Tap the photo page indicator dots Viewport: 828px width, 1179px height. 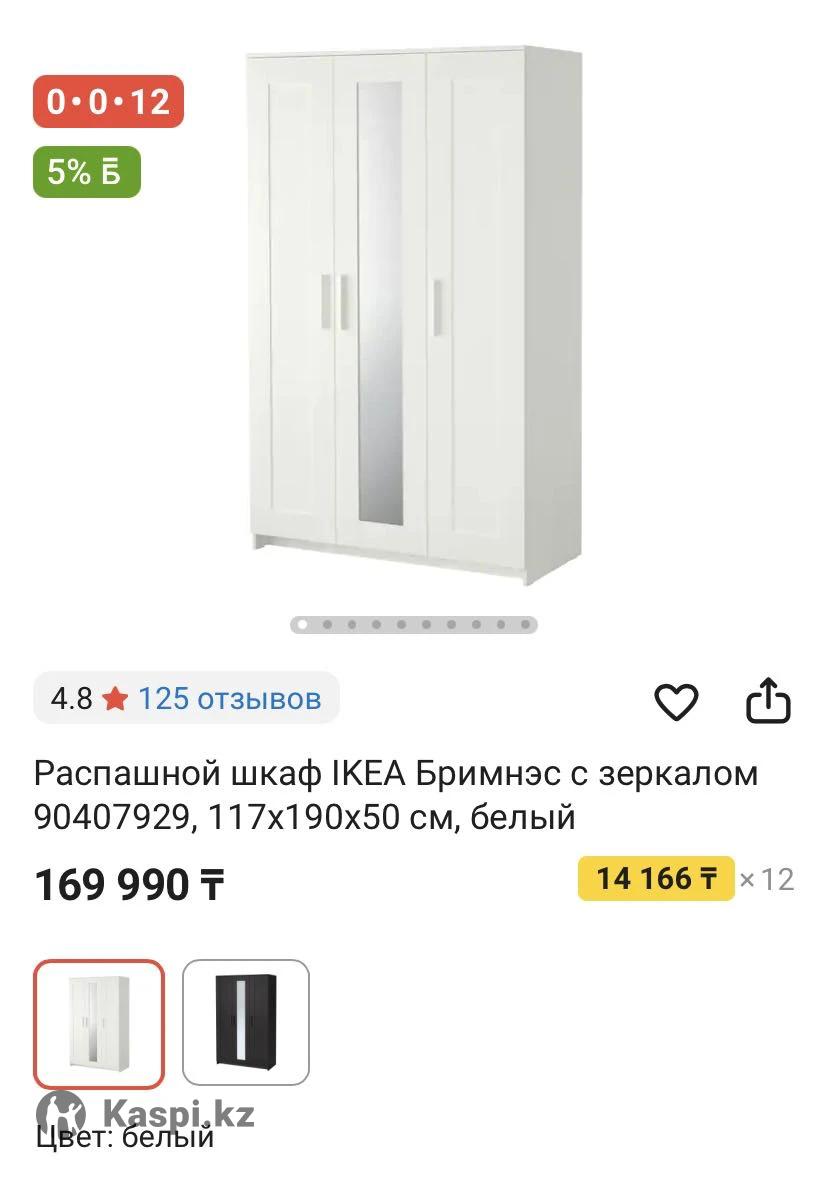pos(414,625)
